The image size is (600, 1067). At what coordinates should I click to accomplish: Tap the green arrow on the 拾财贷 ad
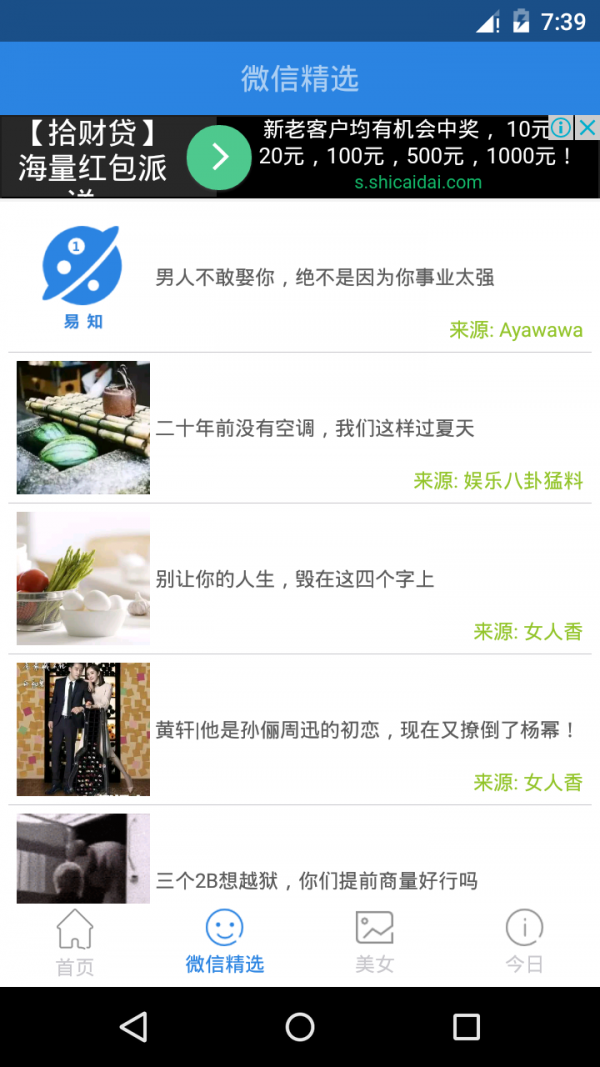coord(219,157)
